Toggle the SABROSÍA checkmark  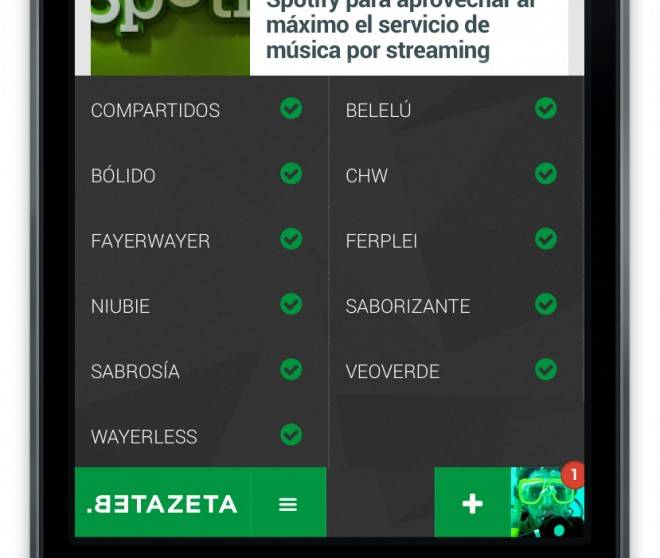291,370
